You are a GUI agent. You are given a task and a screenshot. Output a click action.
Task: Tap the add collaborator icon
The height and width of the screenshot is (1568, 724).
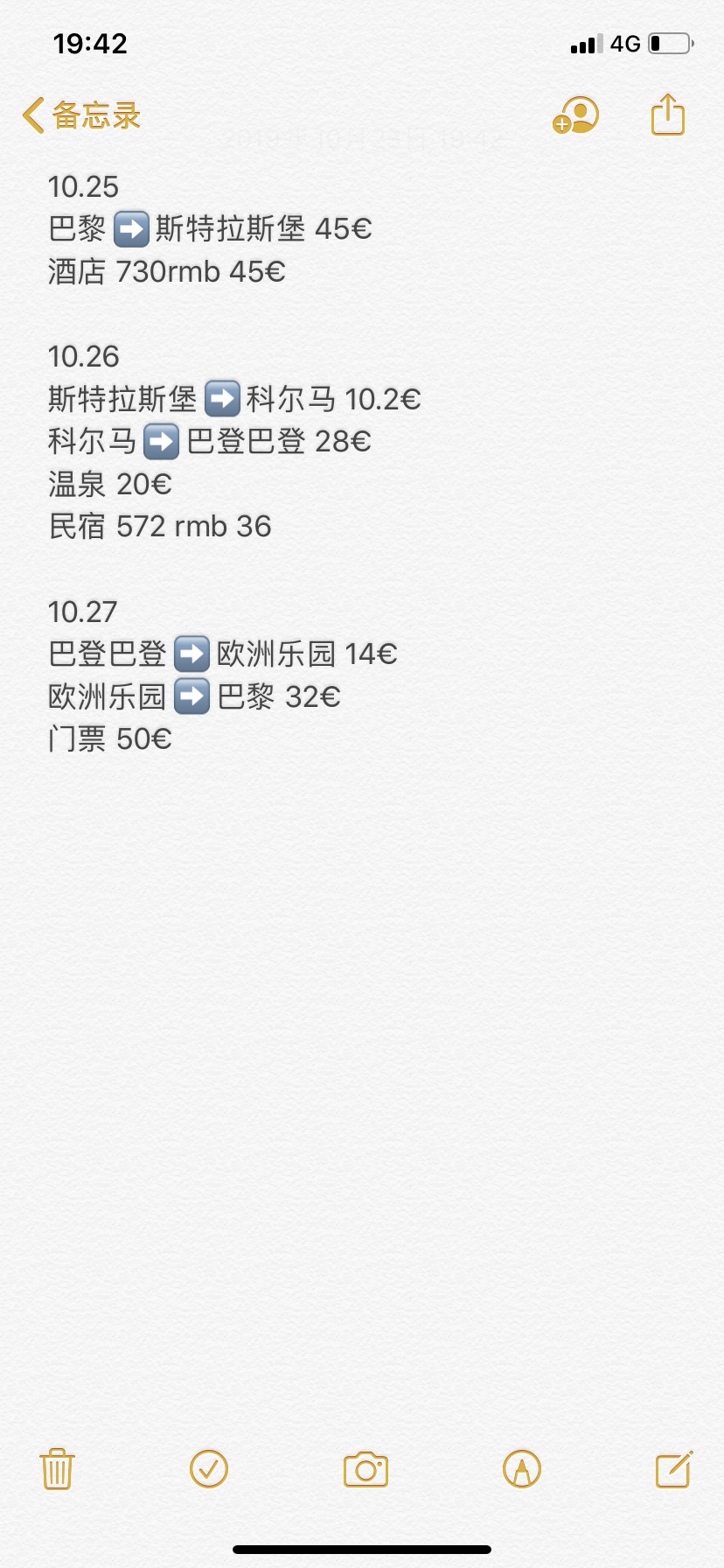coord(574,115)
